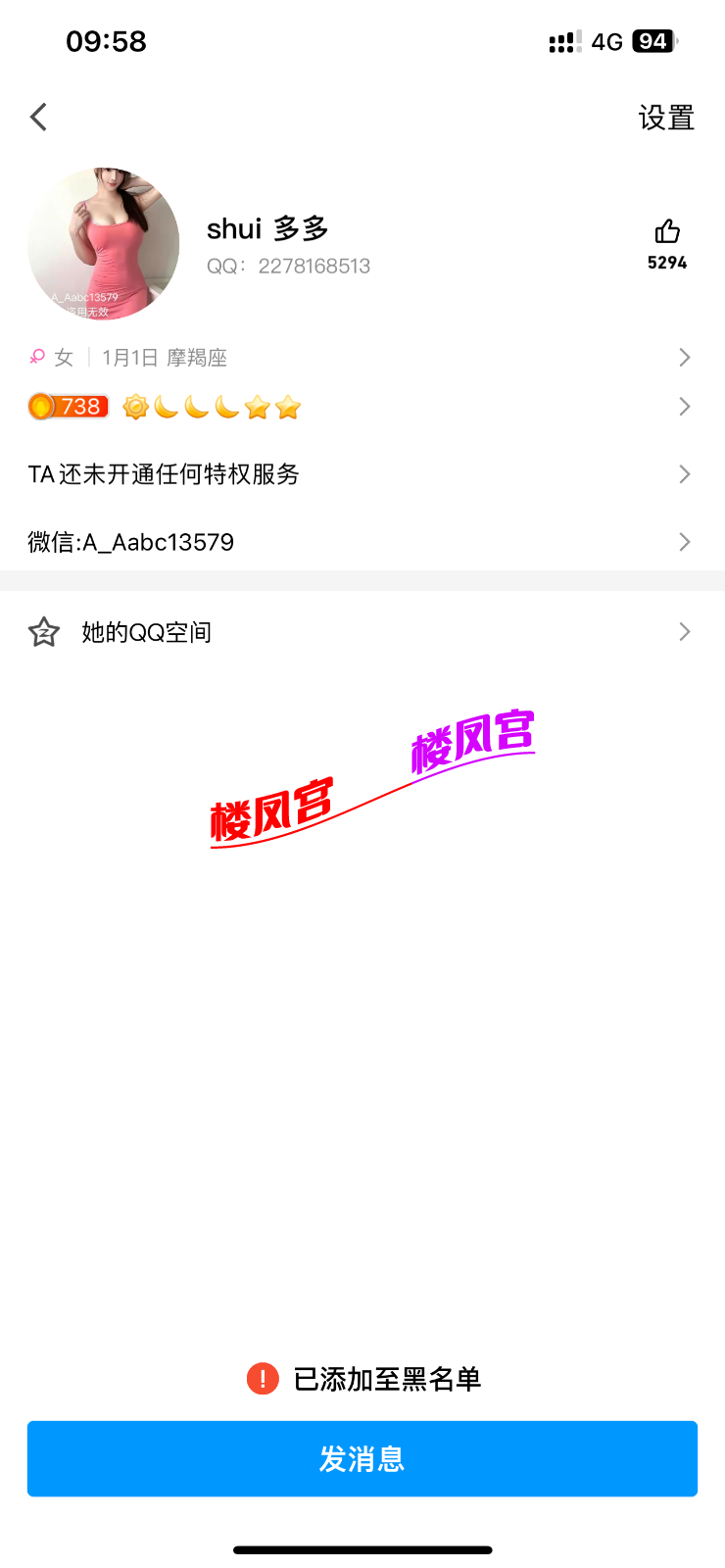Tap the thumbs-up like icon

(666, 232)
